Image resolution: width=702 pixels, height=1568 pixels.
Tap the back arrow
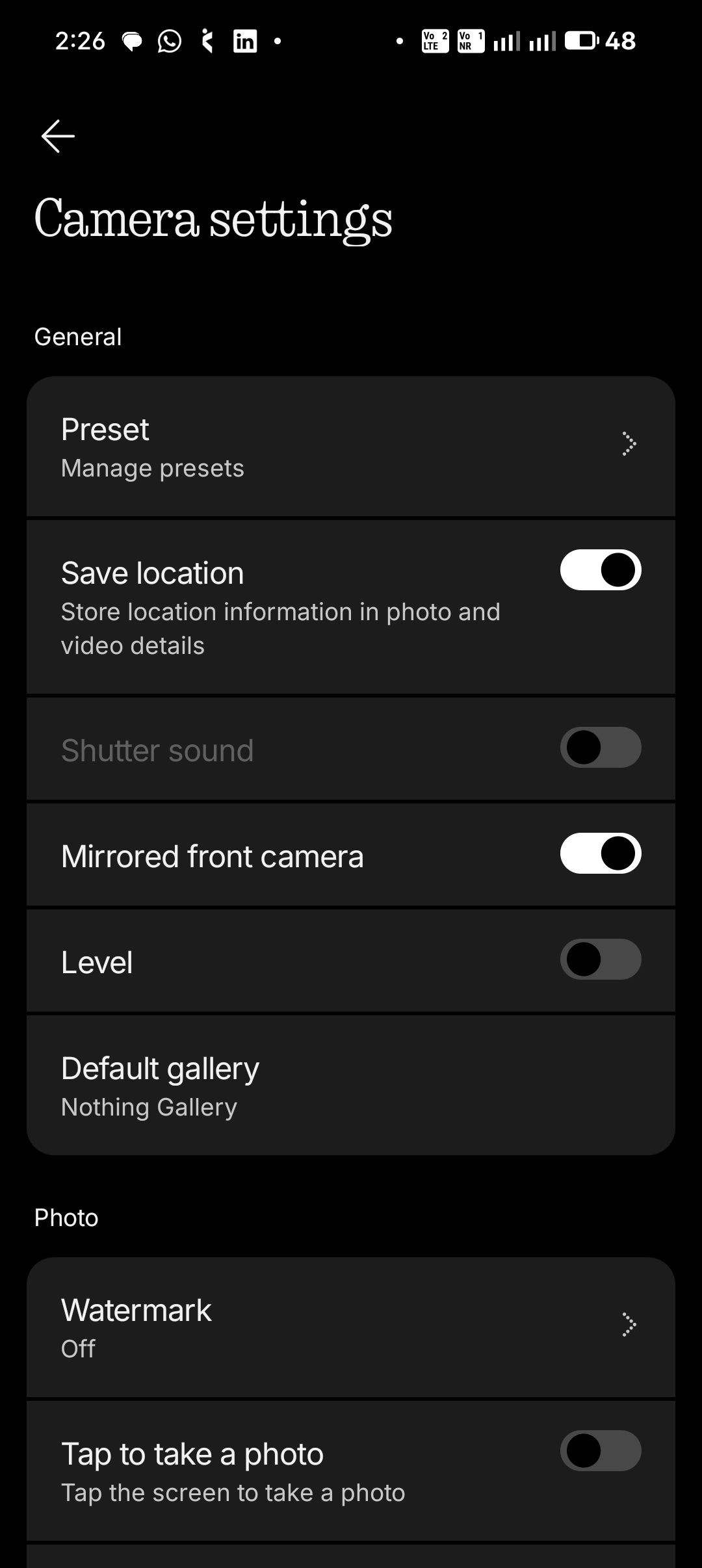[x=57, y=136]
